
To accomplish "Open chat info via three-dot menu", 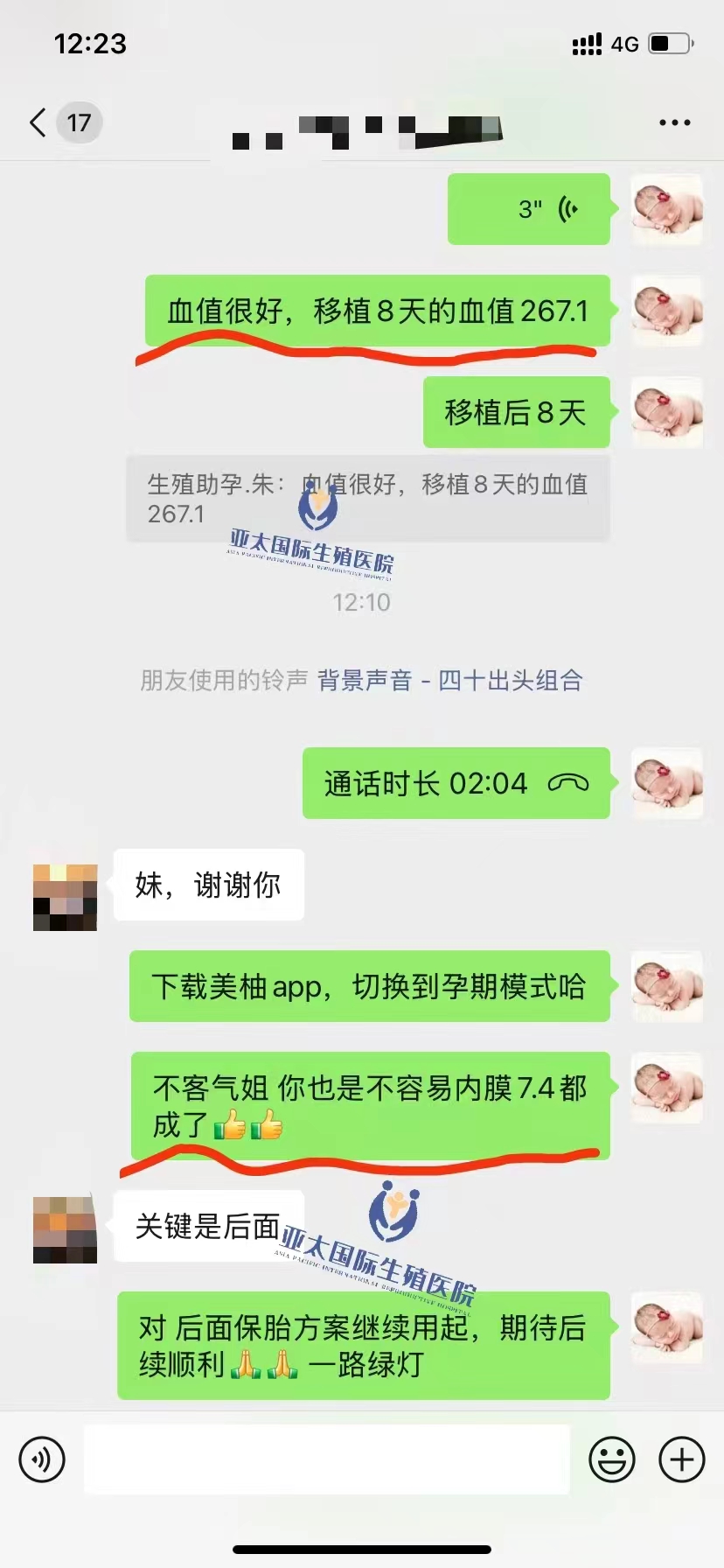I will (674, 122).
